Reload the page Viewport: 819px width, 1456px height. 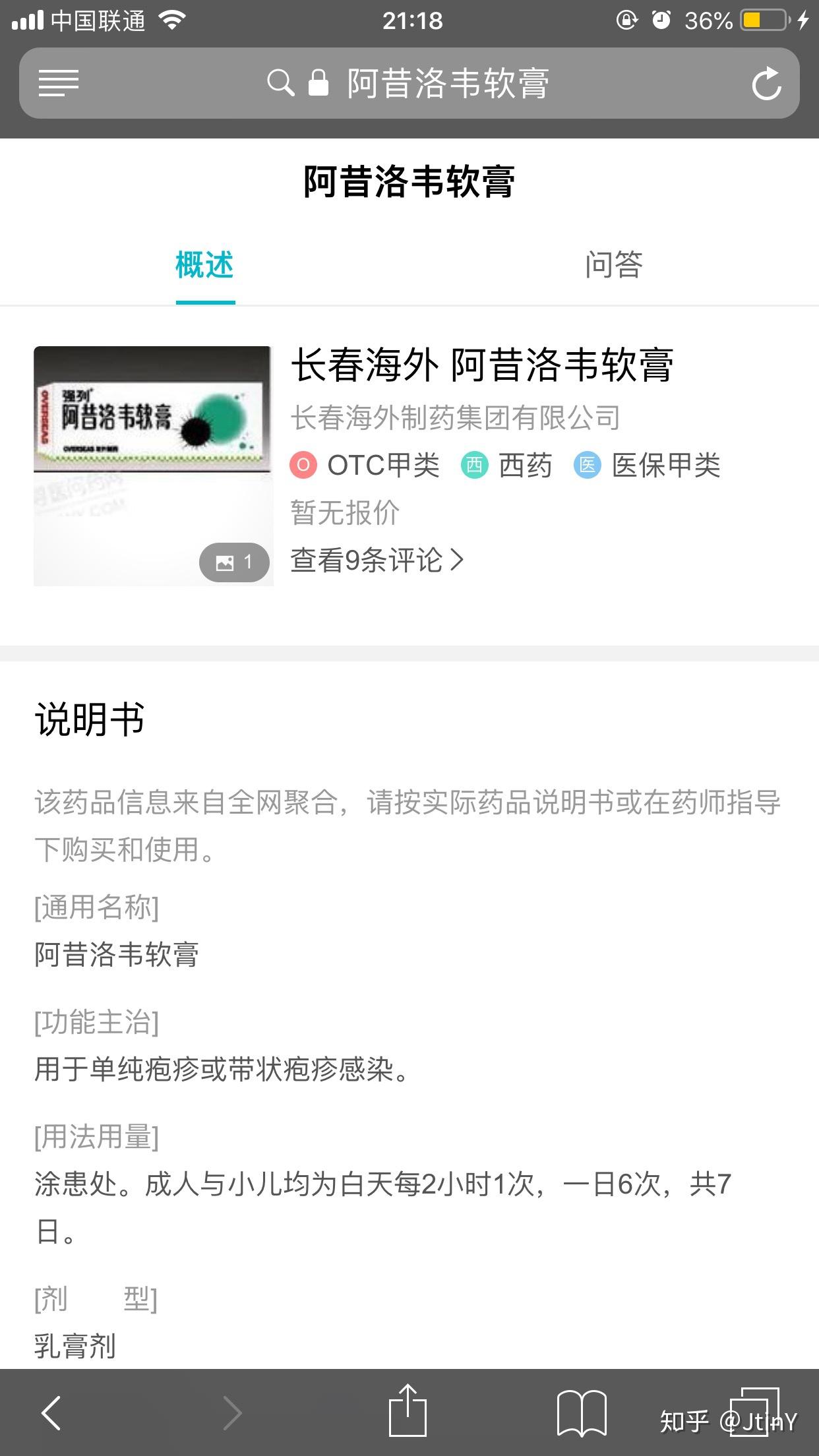pyautogui.click(x=766, y=84)
